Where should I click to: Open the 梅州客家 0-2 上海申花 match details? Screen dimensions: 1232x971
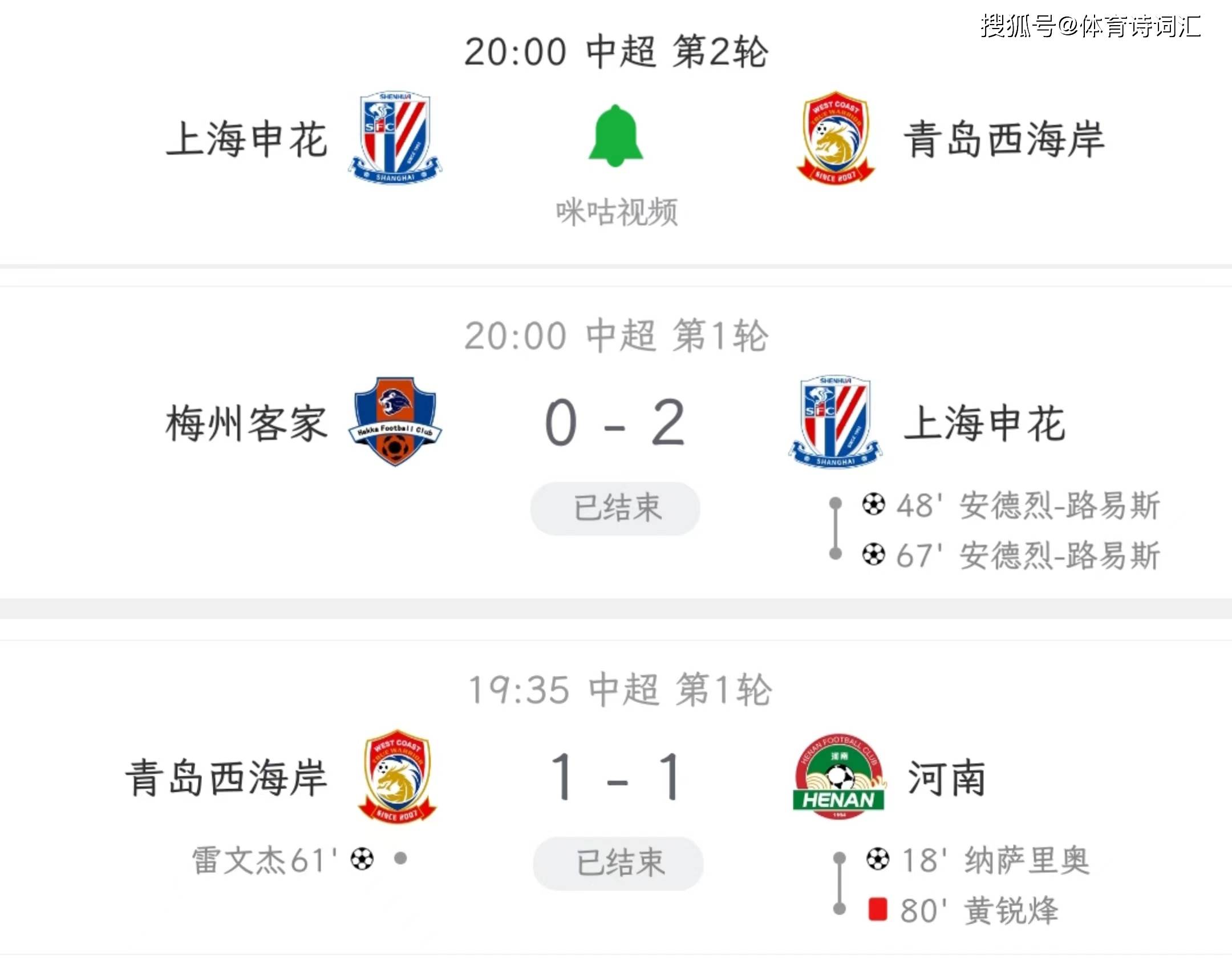point(615,423)
